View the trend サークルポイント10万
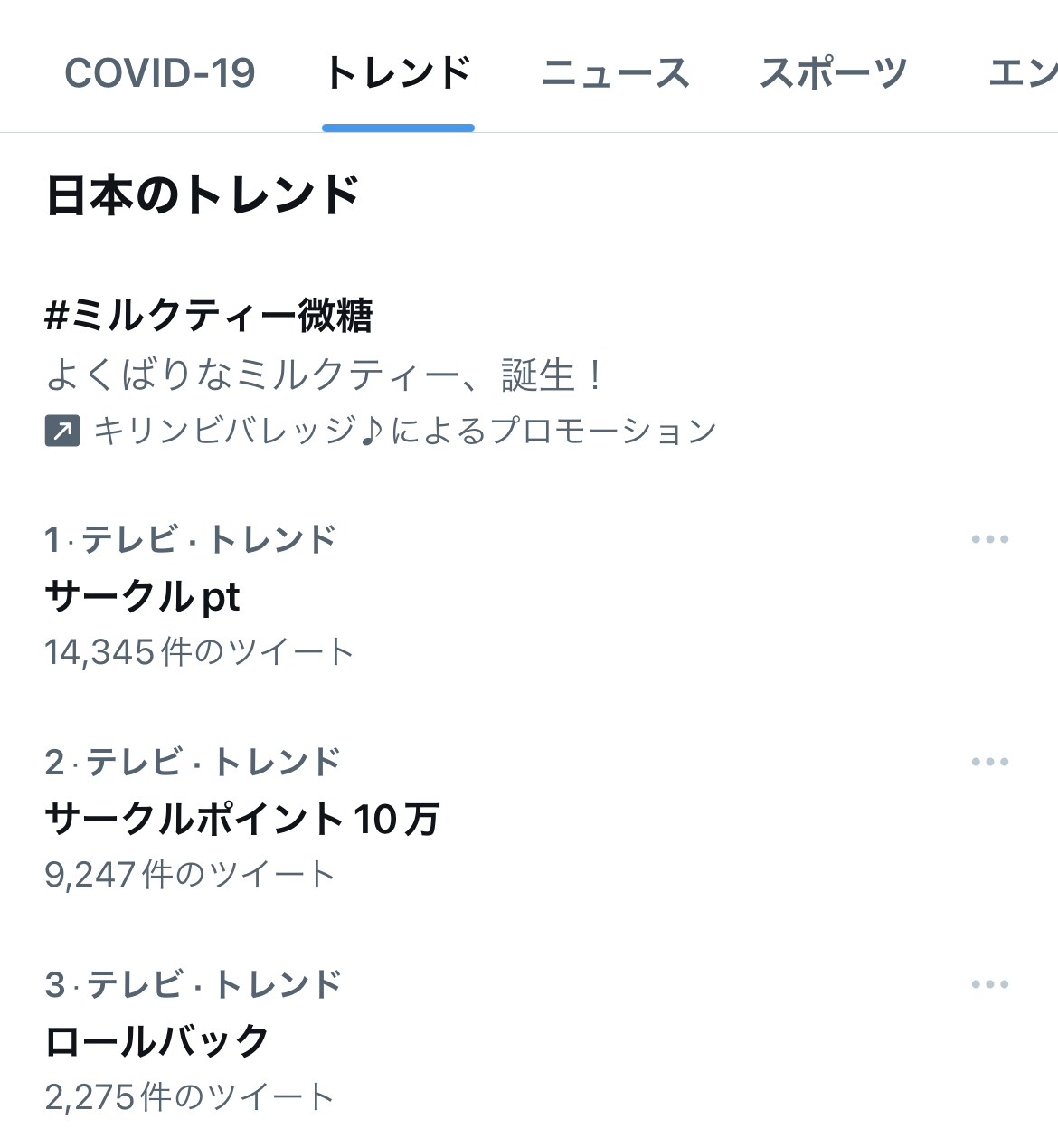Viewport: 1058px width, 1148px height. pos(242,820)
